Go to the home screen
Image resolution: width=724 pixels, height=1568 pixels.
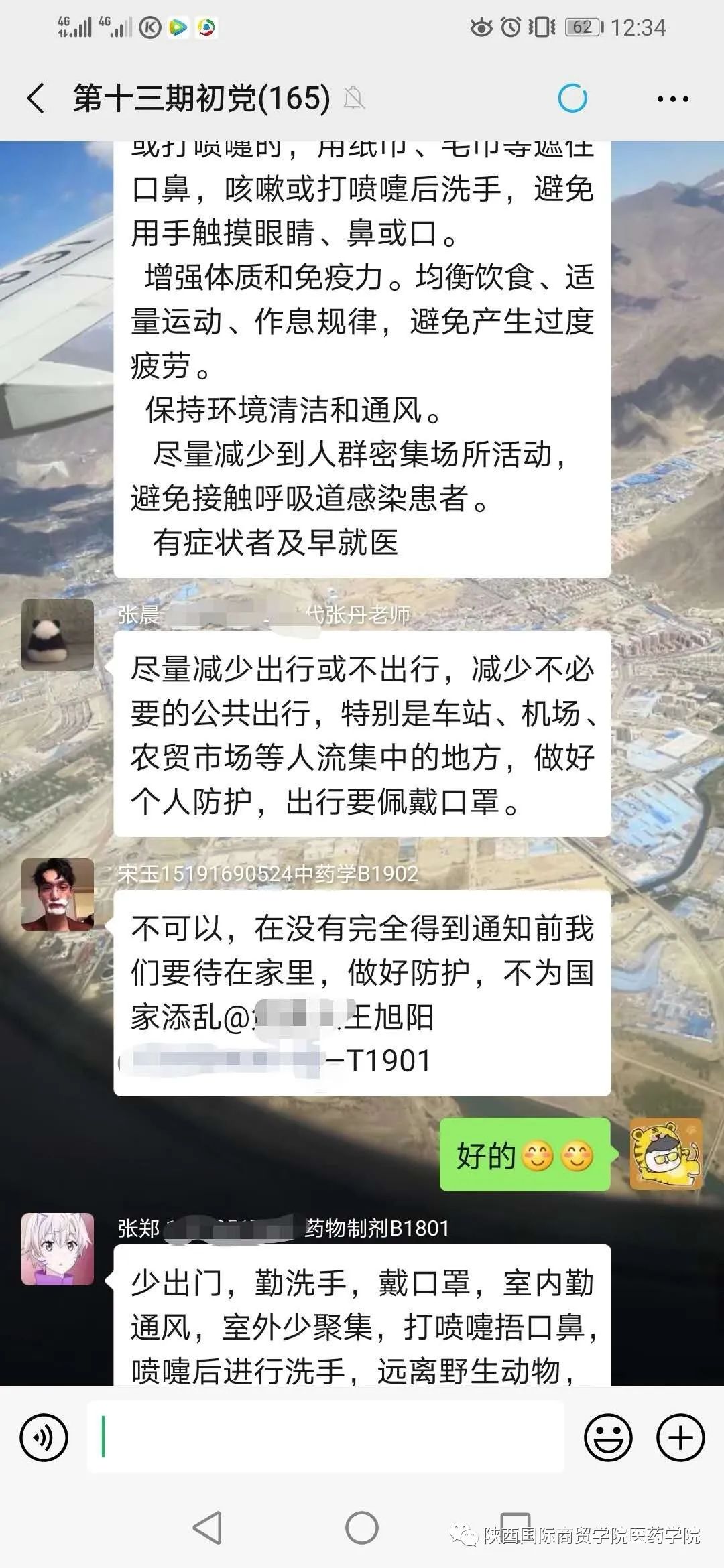[x=361, y=1528]
